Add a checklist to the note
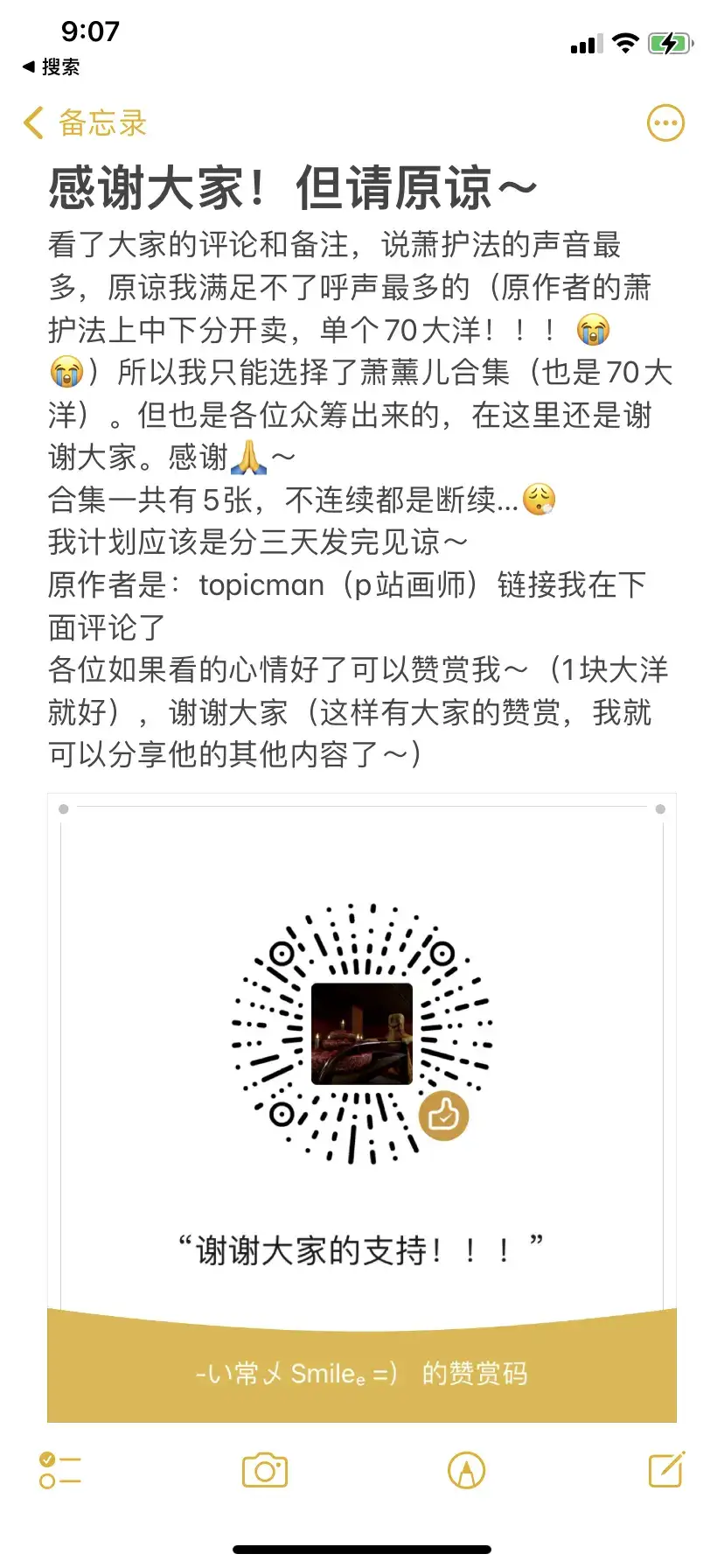Viewport: 724px width, 1568px height. 59,1471
